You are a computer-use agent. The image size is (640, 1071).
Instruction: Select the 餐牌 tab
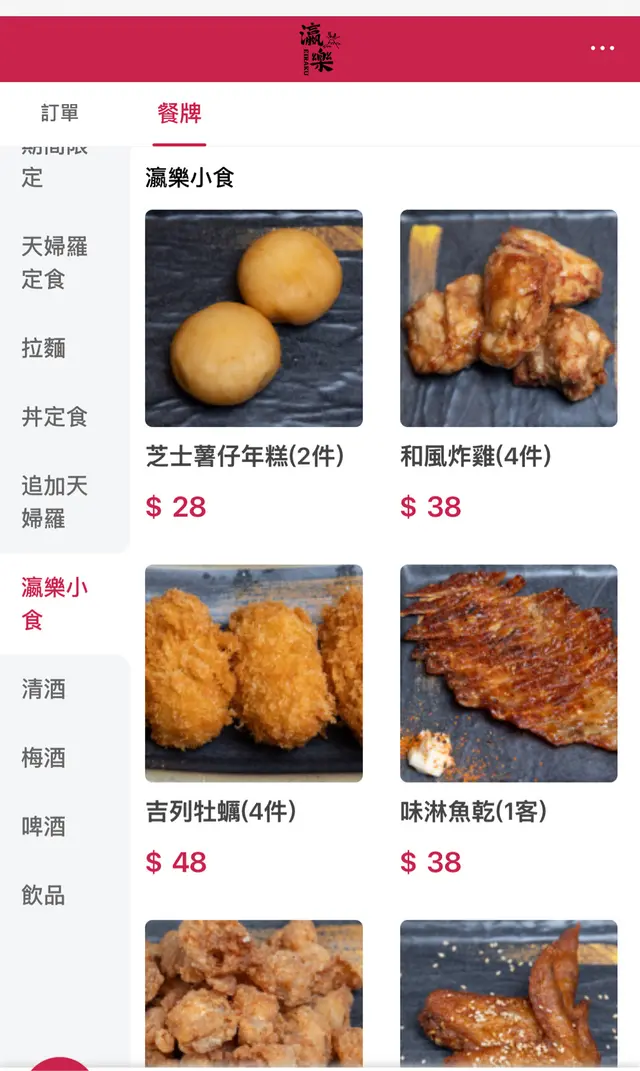[x=180, y=113]
